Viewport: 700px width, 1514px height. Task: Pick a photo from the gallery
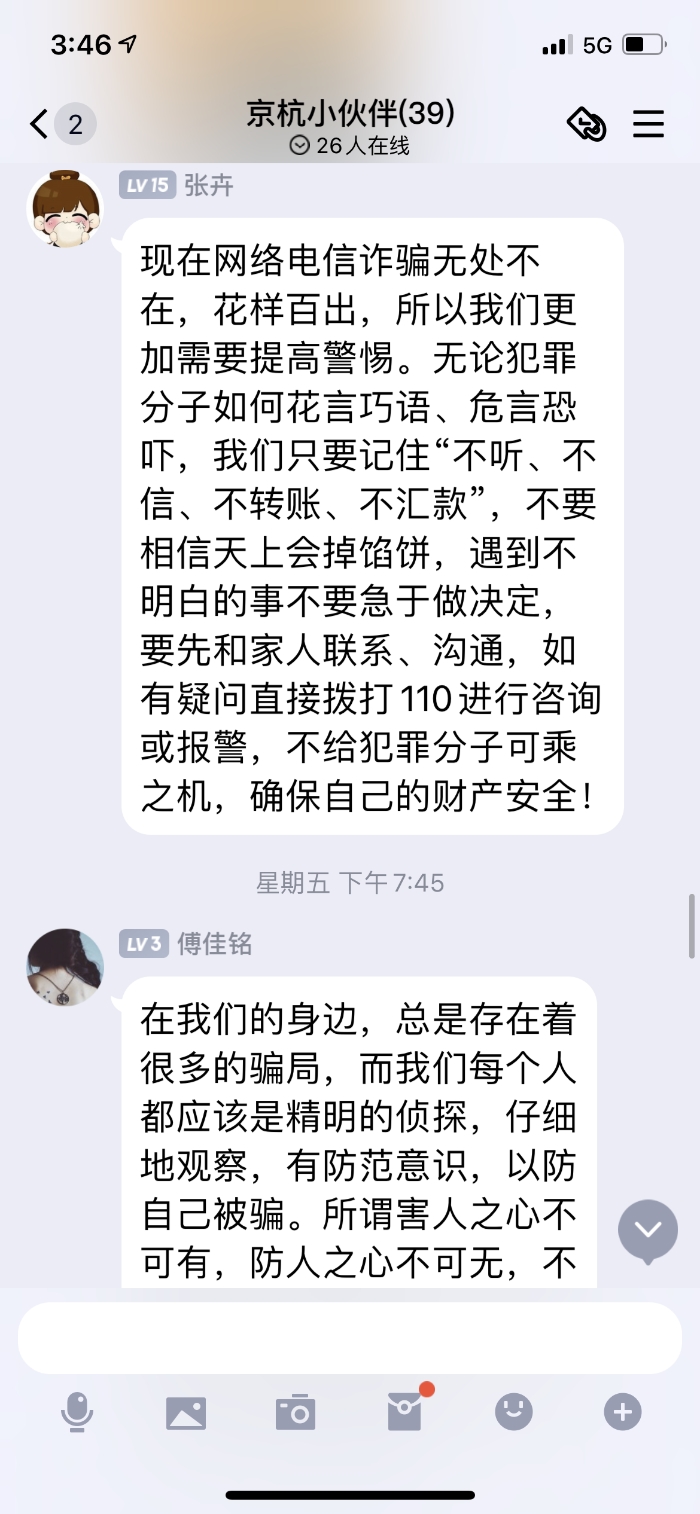pos(186,1413)
